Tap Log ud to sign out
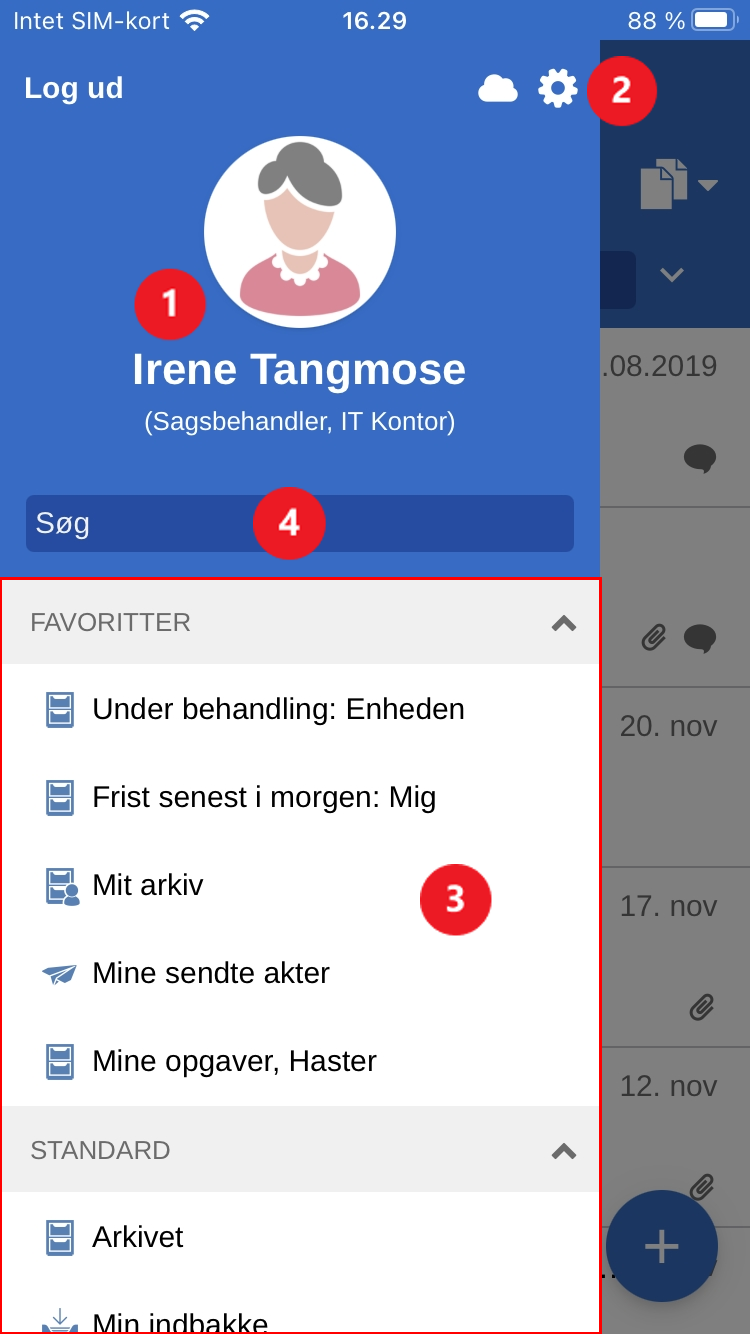Viewport: 750px width, 1334px height. tap(74, 88)
